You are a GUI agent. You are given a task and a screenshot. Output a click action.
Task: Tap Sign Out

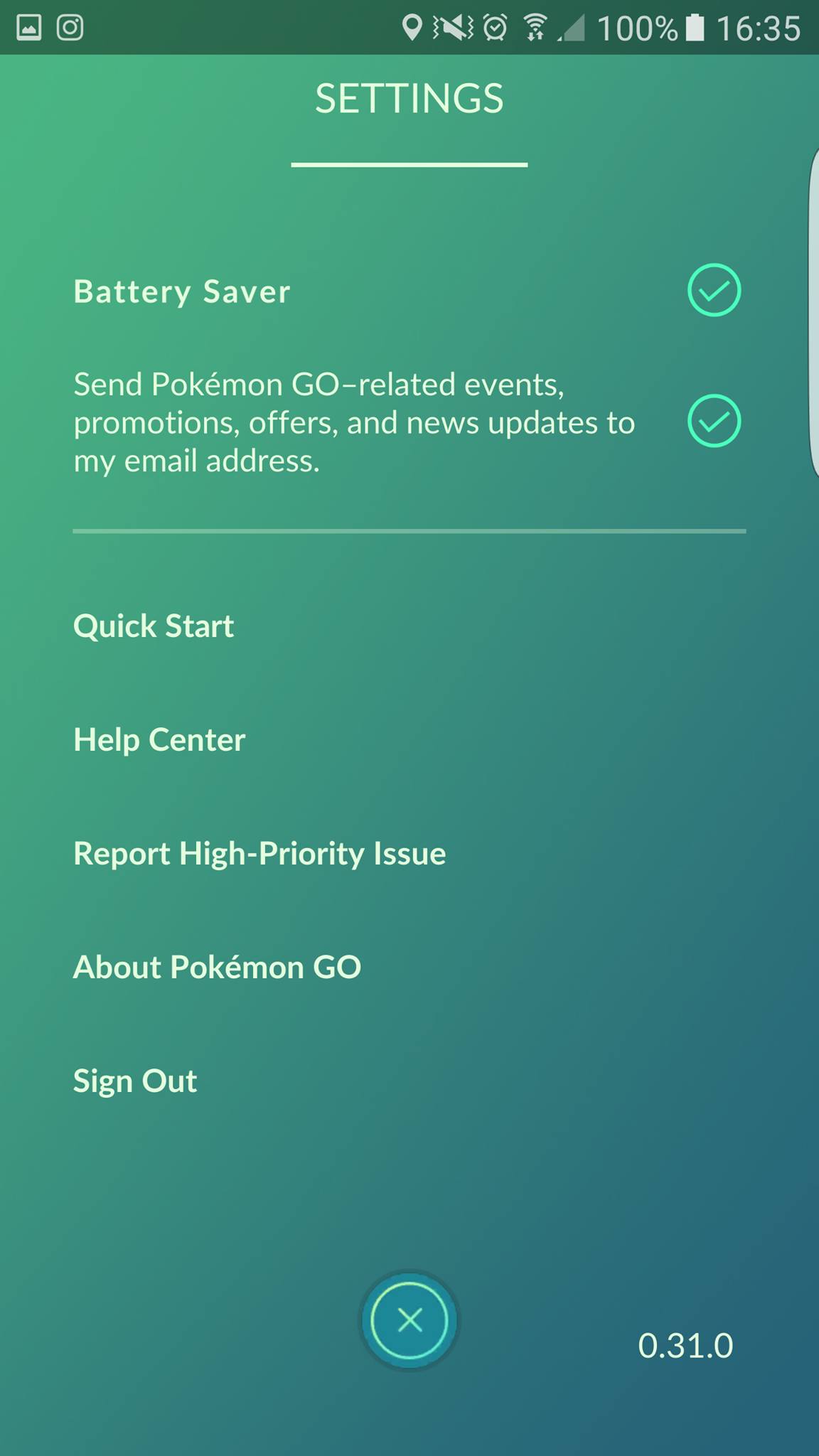tap(135, 1081)
